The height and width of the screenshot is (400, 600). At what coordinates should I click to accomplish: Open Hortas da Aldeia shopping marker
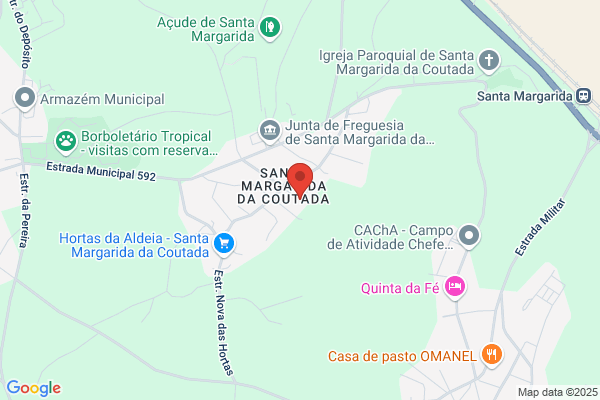pyautogui.click(x=224, y=245)
